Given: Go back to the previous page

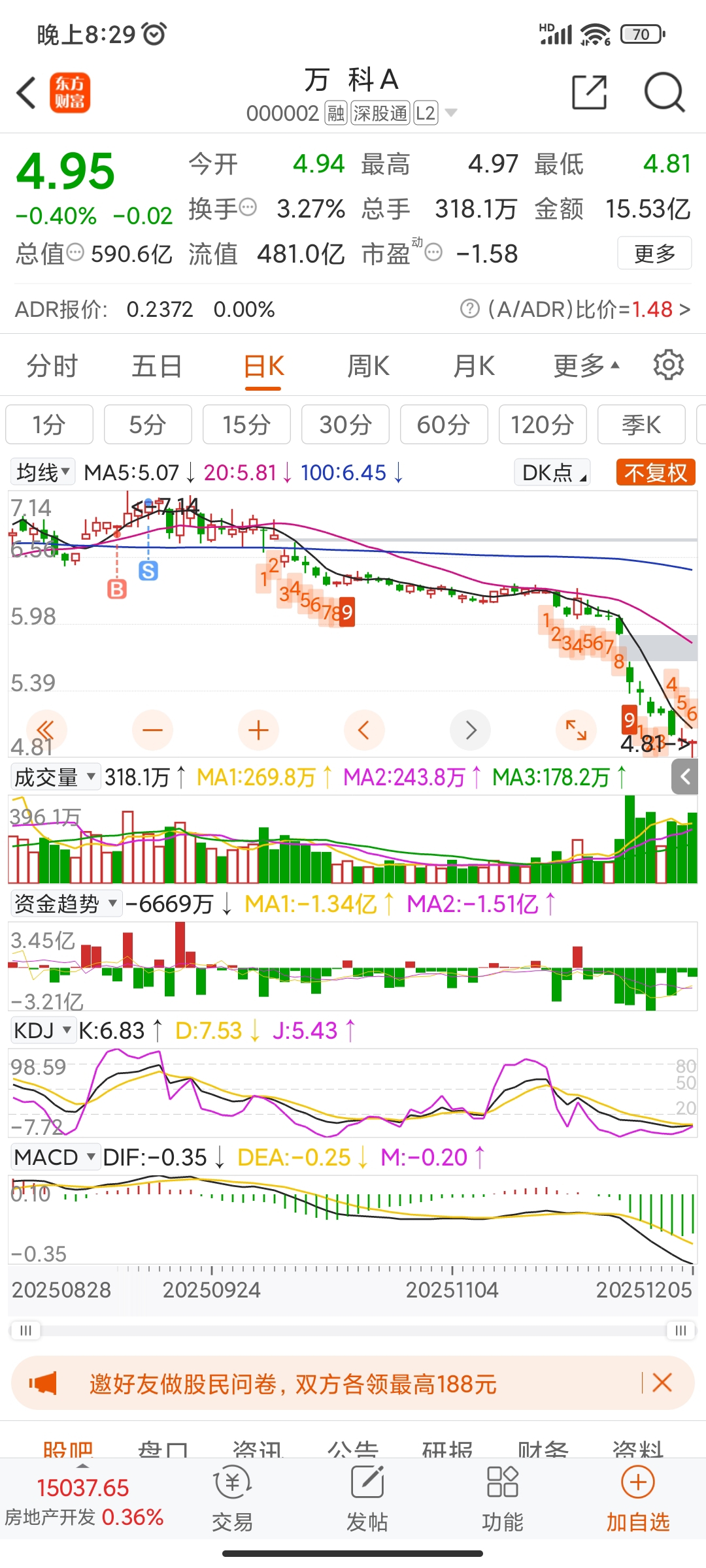Looking at the screenshot, I should click(x=27, y=93).
